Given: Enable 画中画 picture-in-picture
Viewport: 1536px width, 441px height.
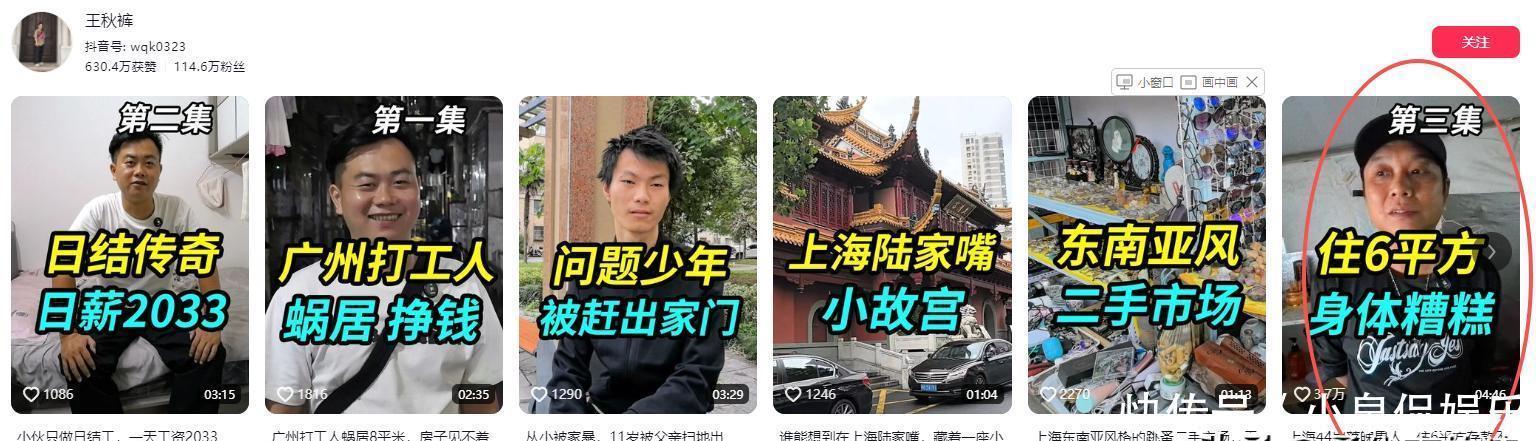Looking at the screenshot, I should [x=1209, y=82].
